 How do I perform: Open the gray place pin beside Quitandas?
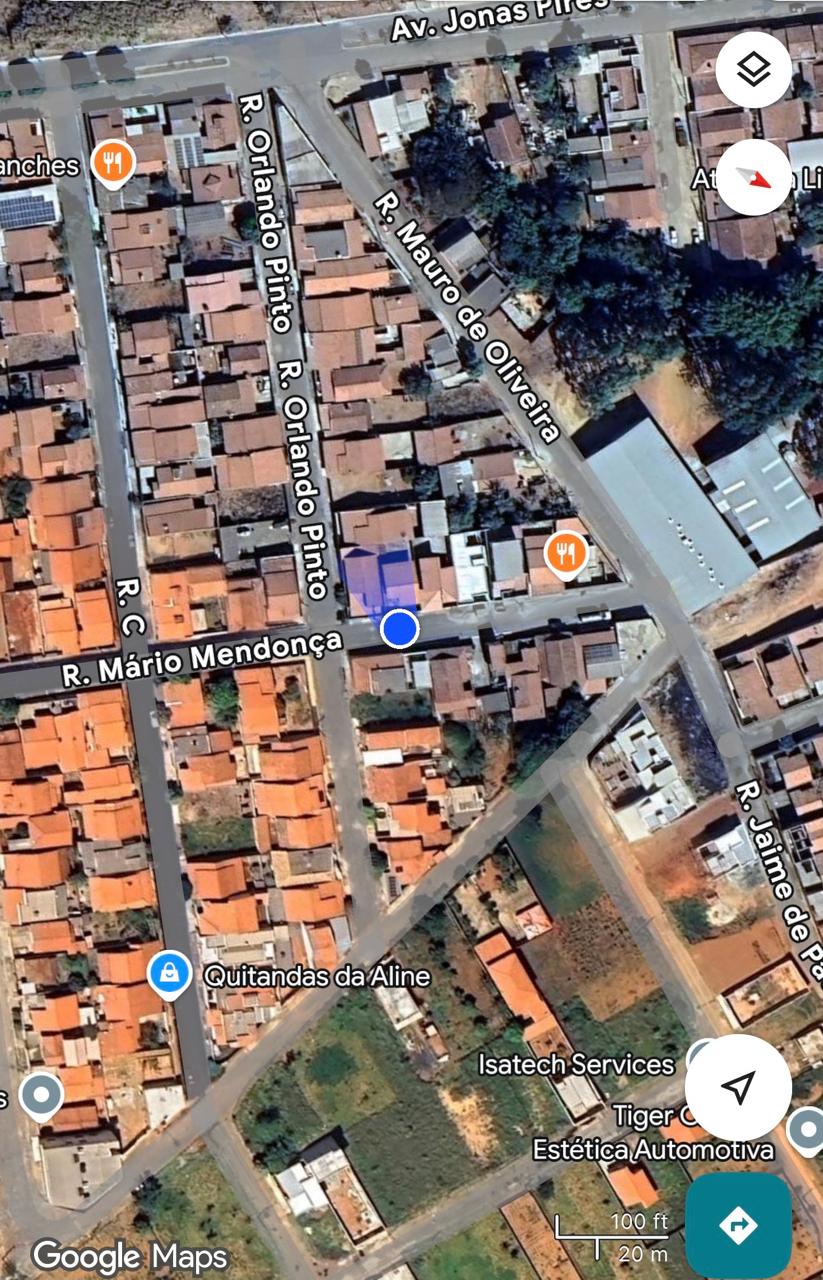41,1094
